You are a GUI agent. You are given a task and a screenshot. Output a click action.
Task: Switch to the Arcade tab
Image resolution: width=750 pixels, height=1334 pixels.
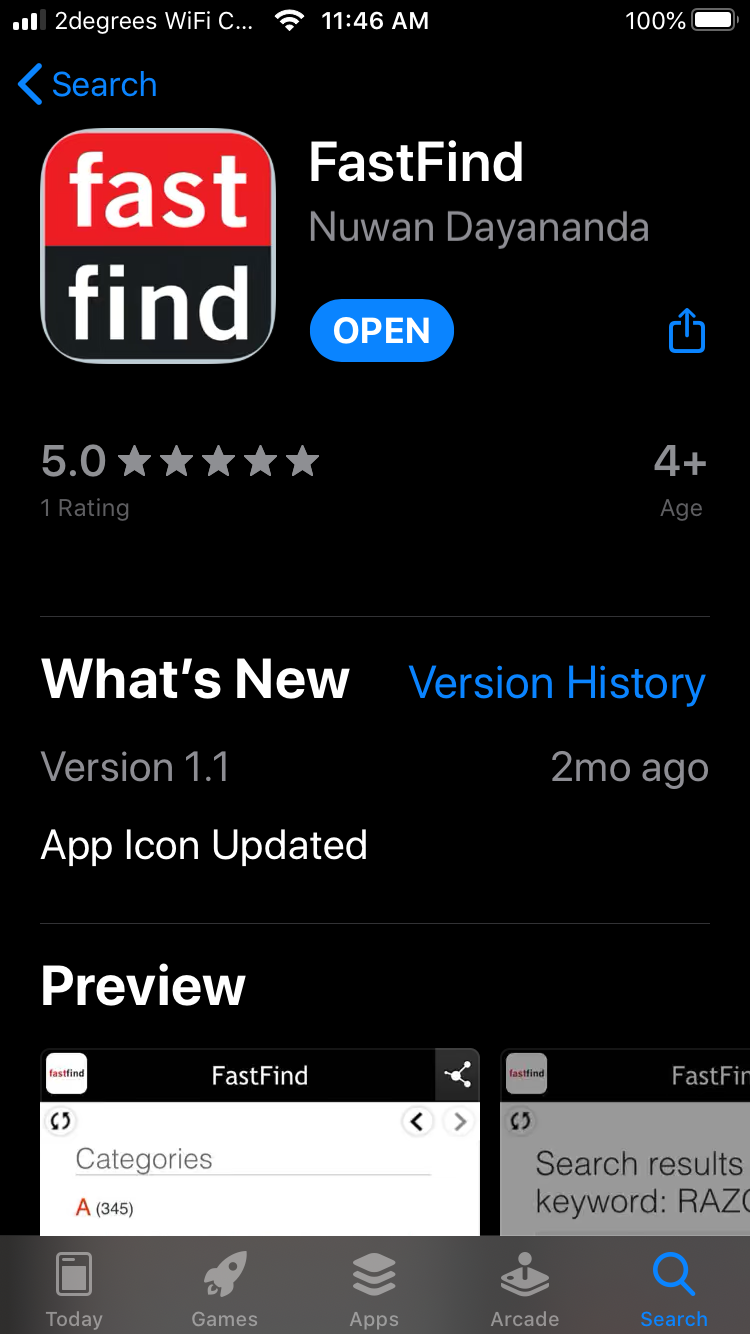pyautogui.click(x=524, y=1289)
